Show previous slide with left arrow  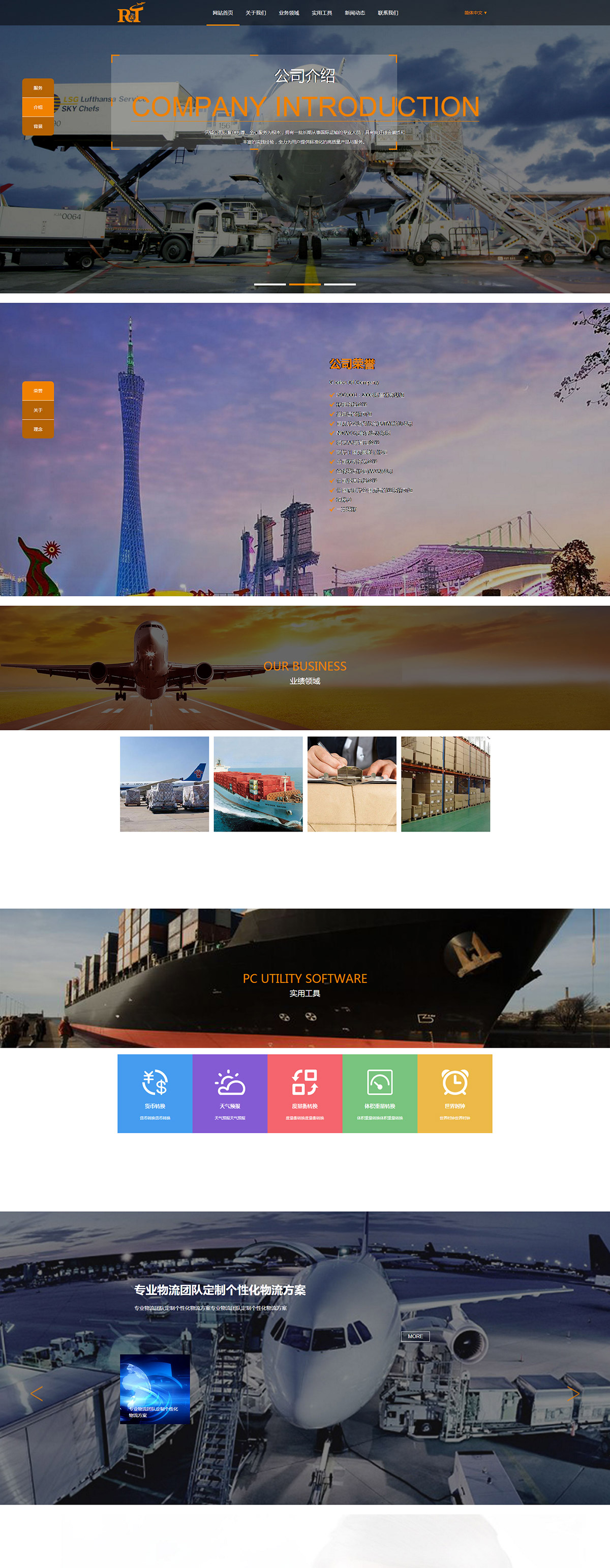(37, 1393)
